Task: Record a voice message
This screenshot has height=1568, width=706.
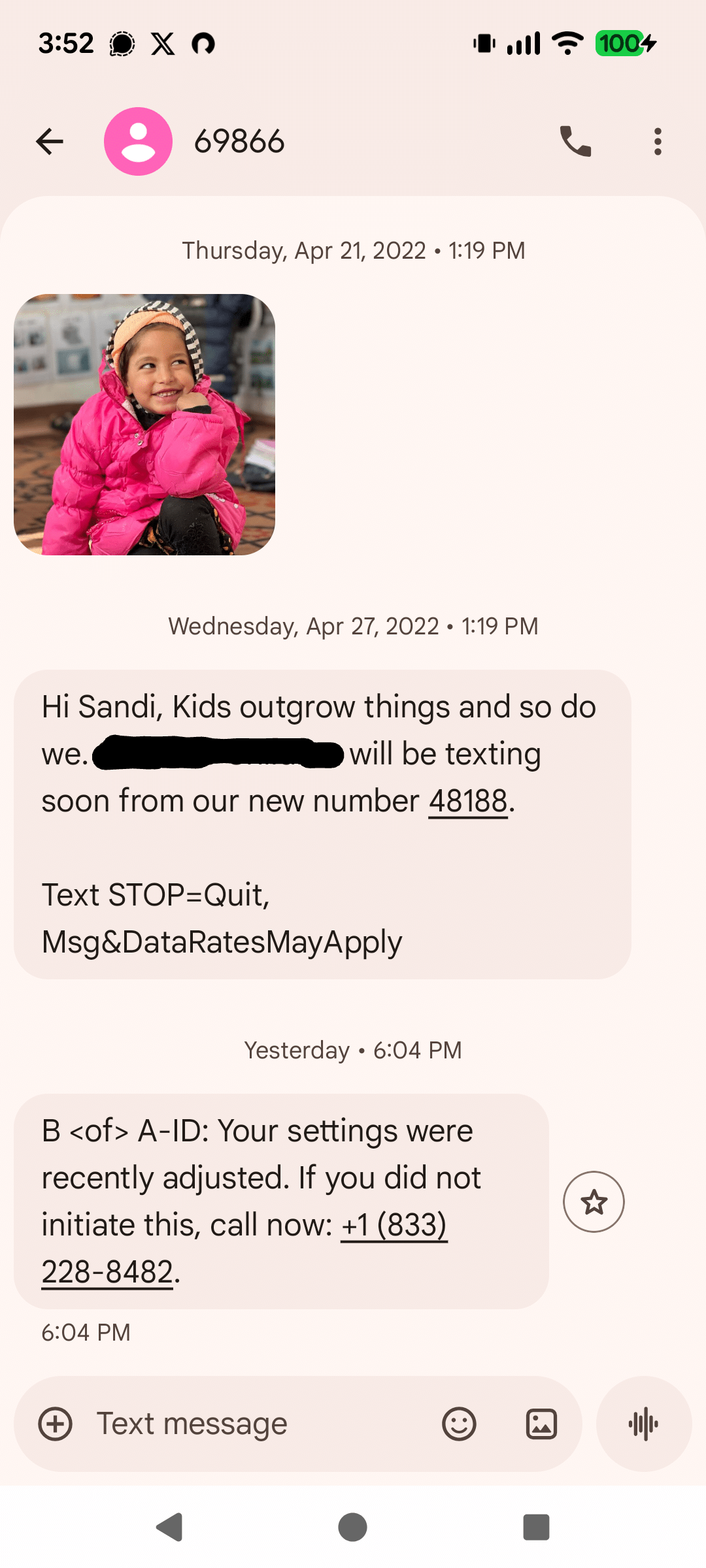Action: pyautogui.click(x=643, y=1424)
